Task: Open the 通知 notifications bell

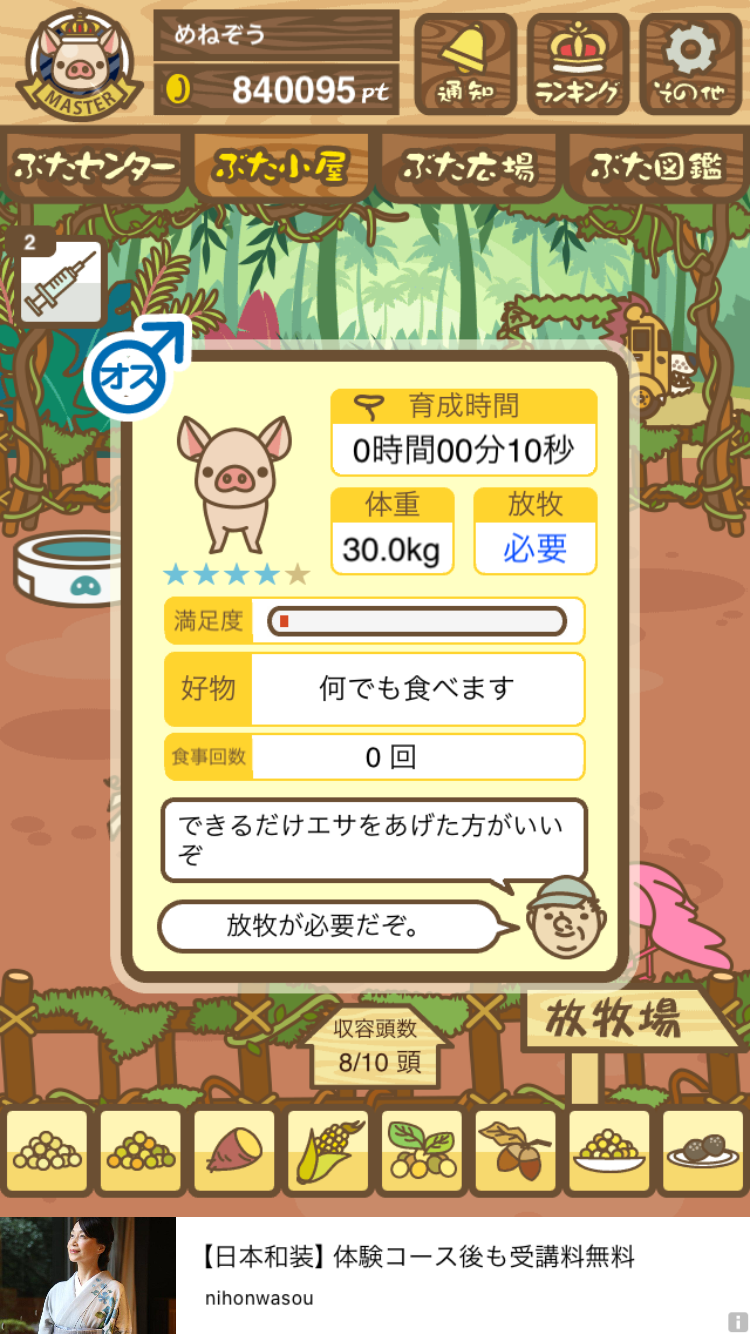Action: point(465,62)
